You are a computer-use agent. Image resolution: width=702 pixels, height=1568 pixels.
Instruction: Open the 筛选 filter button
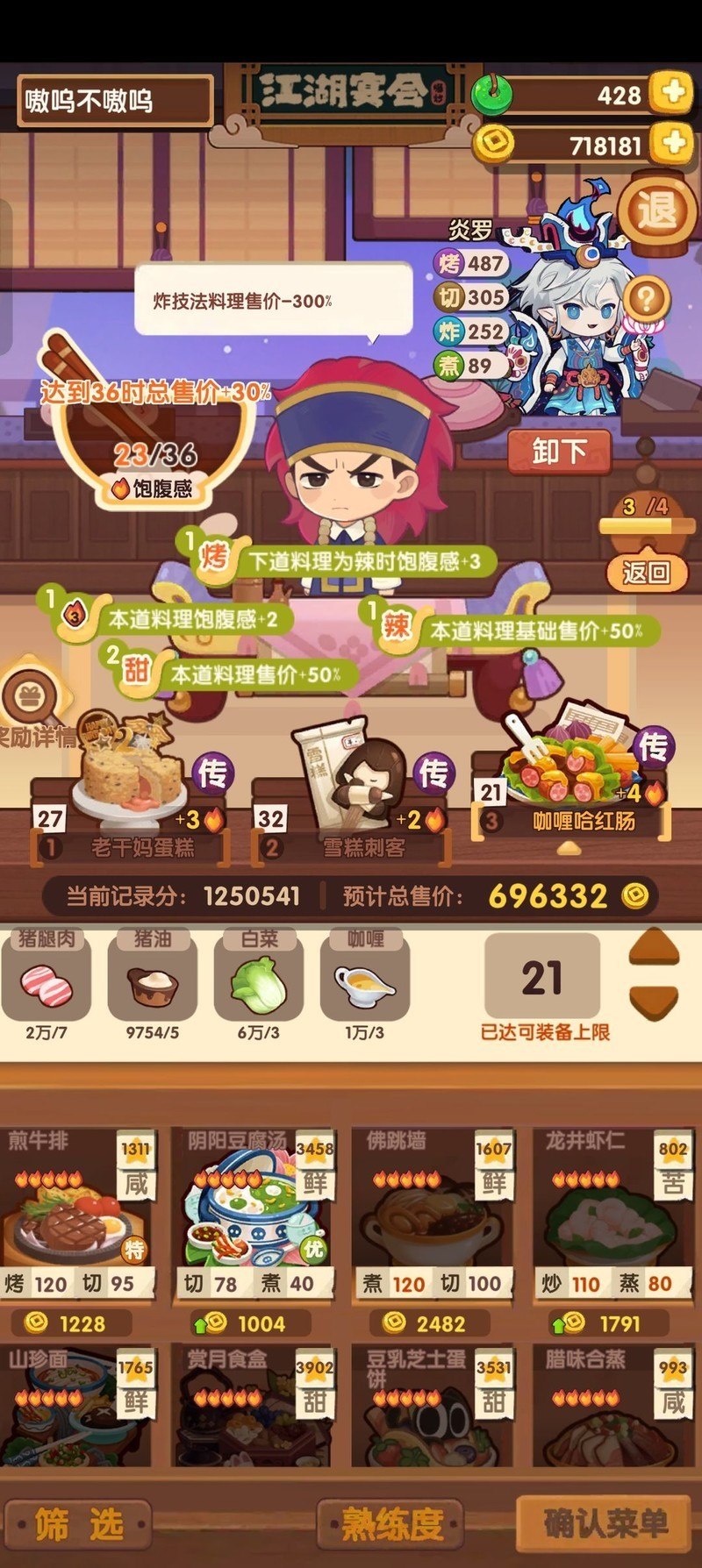tap(79, 1524)
